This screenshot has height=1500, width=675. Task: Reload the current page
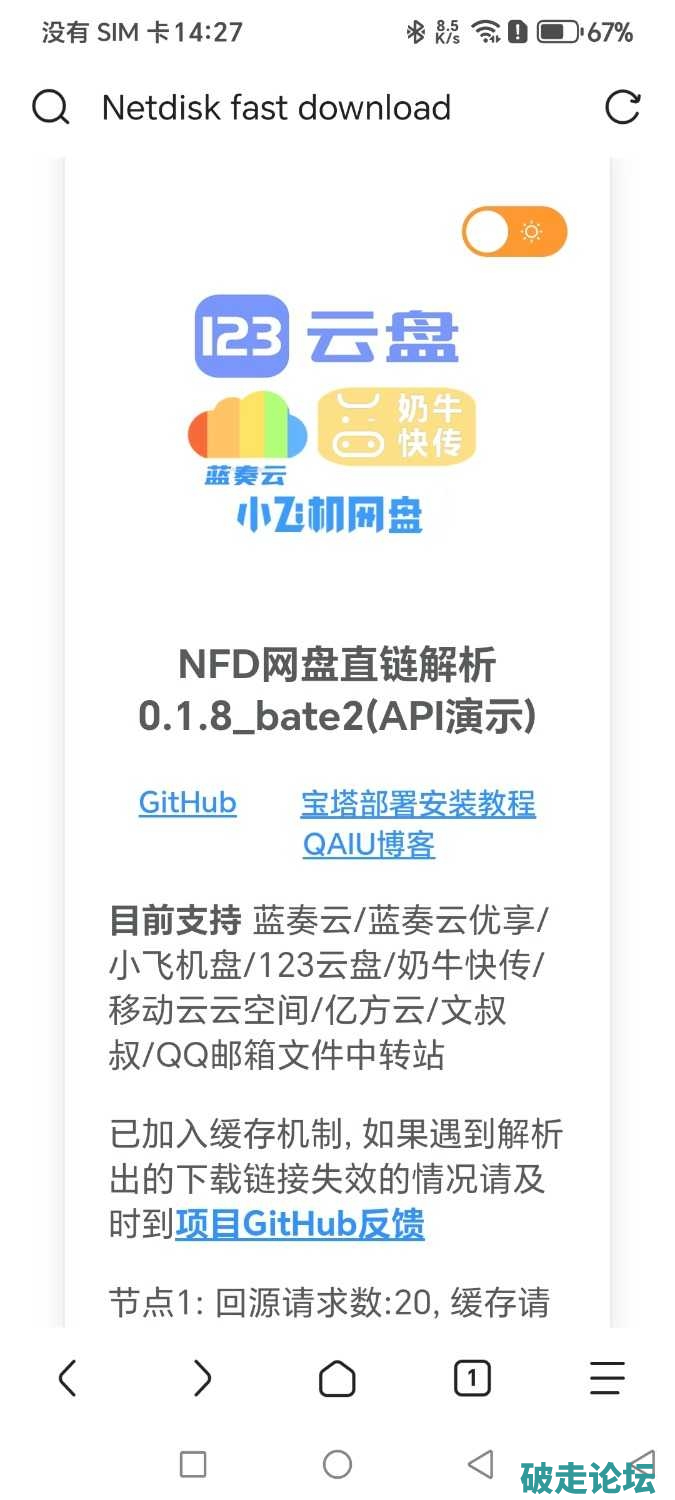622,107
